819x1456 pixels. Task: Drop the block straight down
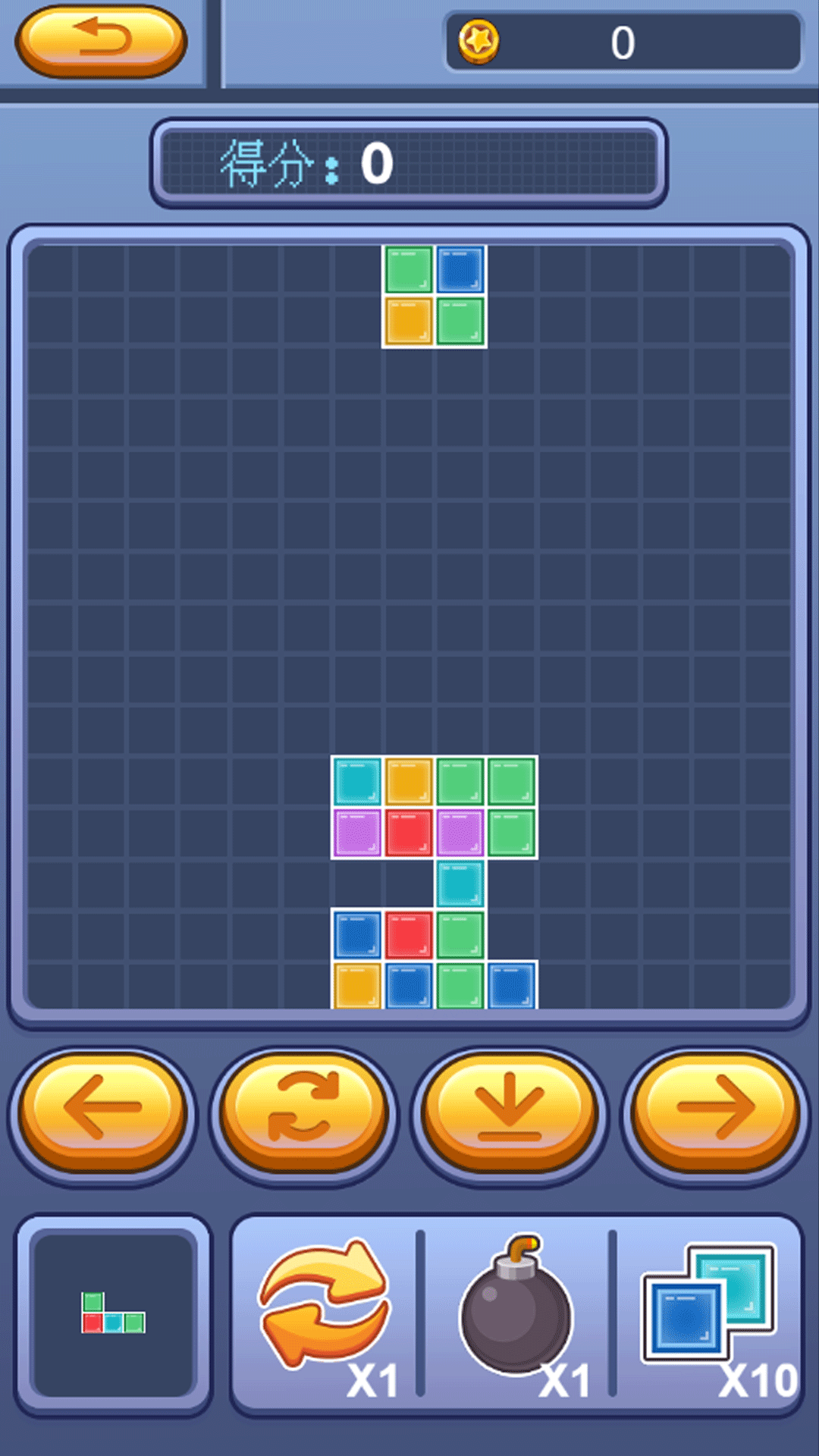[x=509, y=1112]
